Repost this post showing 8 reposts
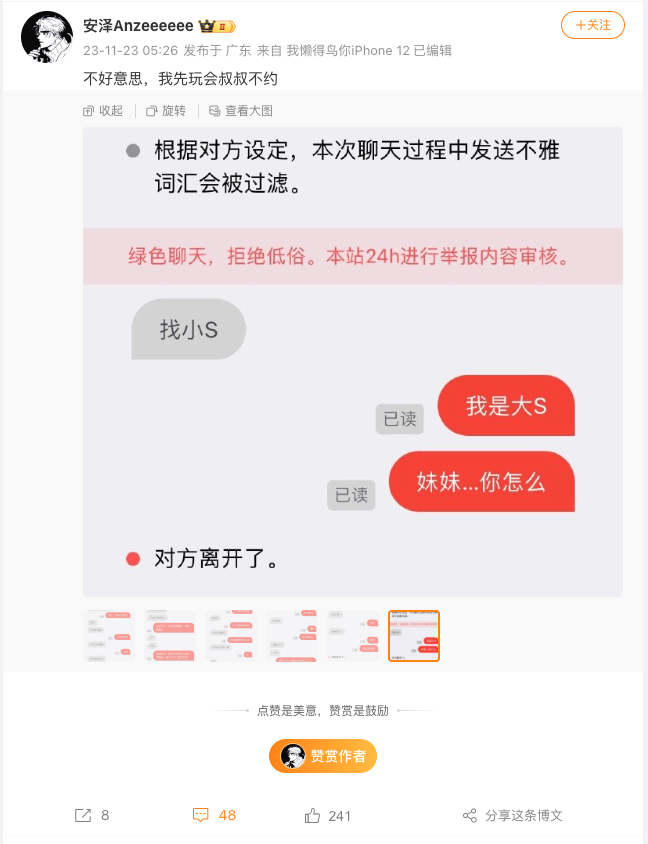 click(92, 815)
